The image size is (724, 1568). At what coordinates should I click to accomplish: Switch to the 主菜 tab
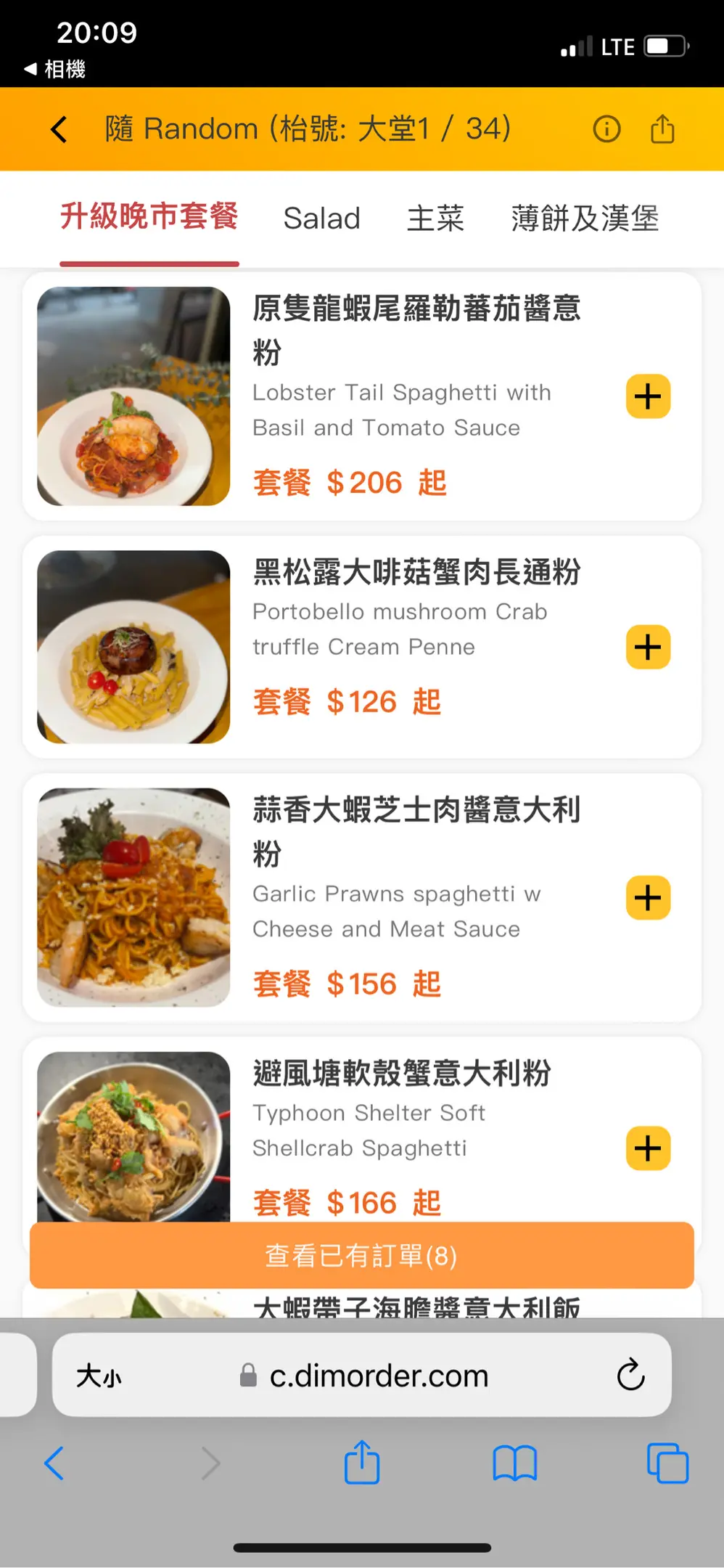pyautogui.click(x=435, y=219)
